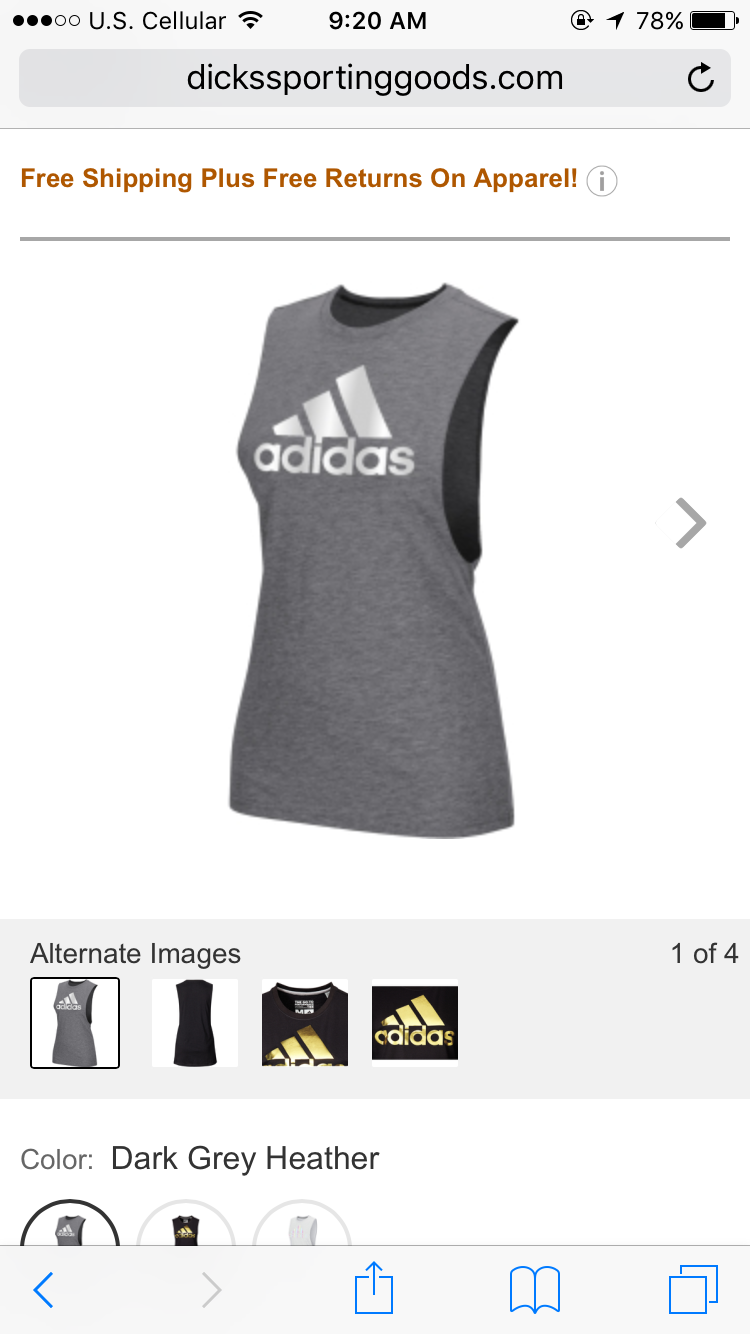The height and width of the screenshot is (1334, 750).
Task: Select the grey tank front thumbnail
Action: (75, 1022)
